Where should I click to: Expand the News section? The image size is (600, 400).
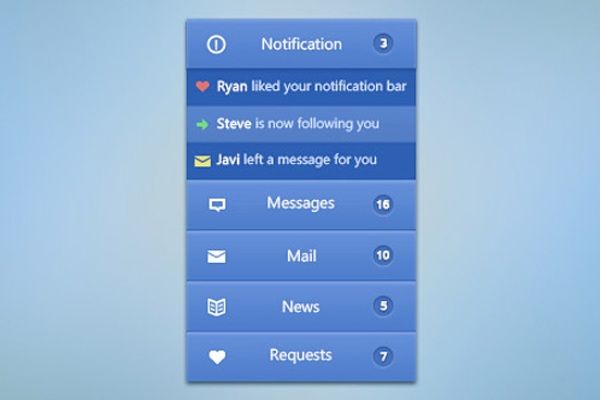[x=301, y=306]
